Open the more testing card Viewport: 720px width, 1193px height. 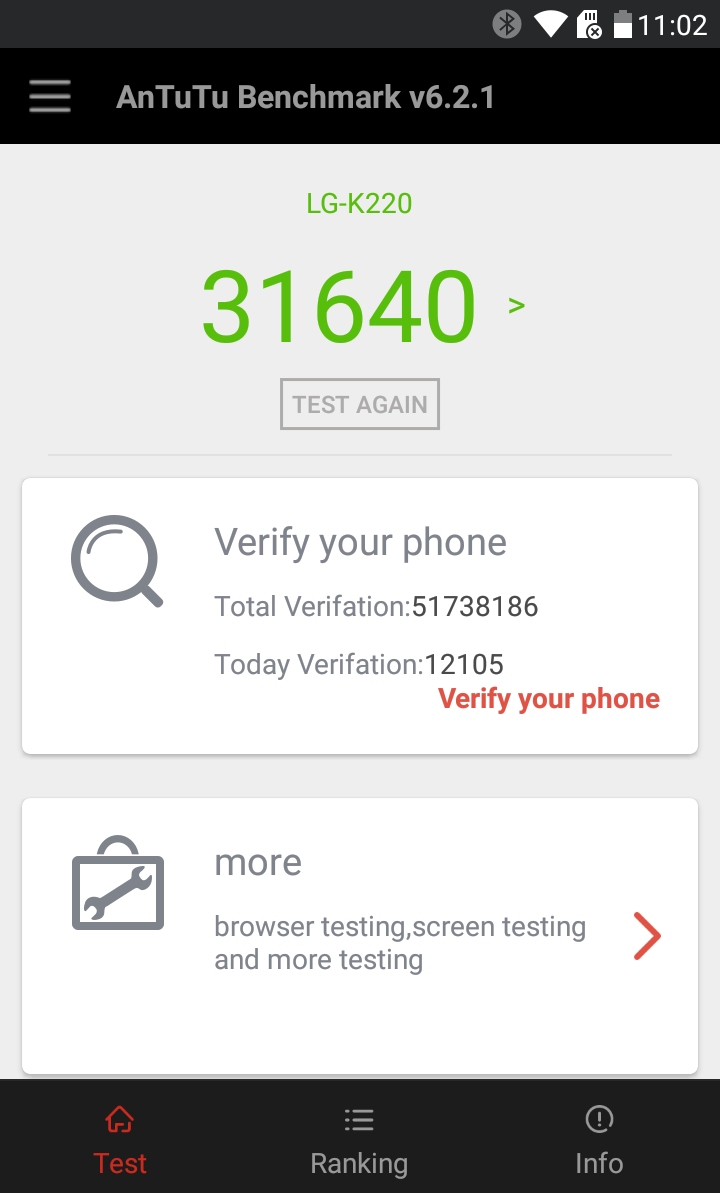pos(360,935)
